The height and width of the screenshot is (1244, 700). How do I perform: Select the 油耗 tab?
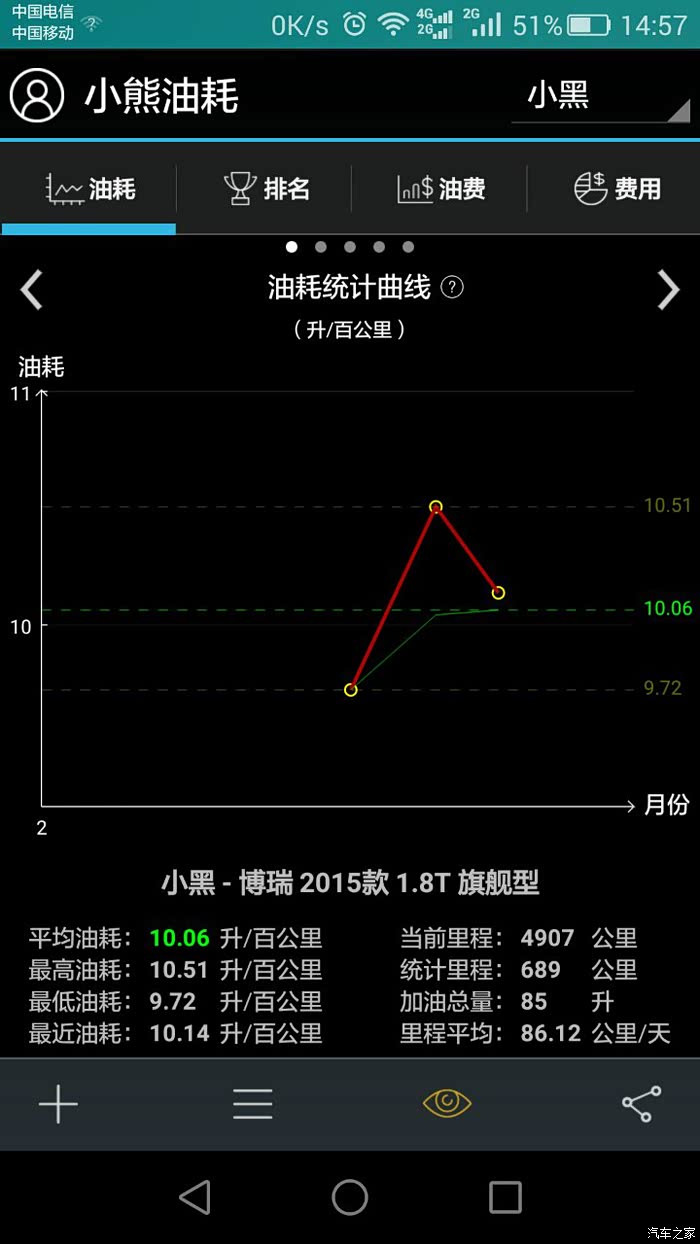click(90, 188)
